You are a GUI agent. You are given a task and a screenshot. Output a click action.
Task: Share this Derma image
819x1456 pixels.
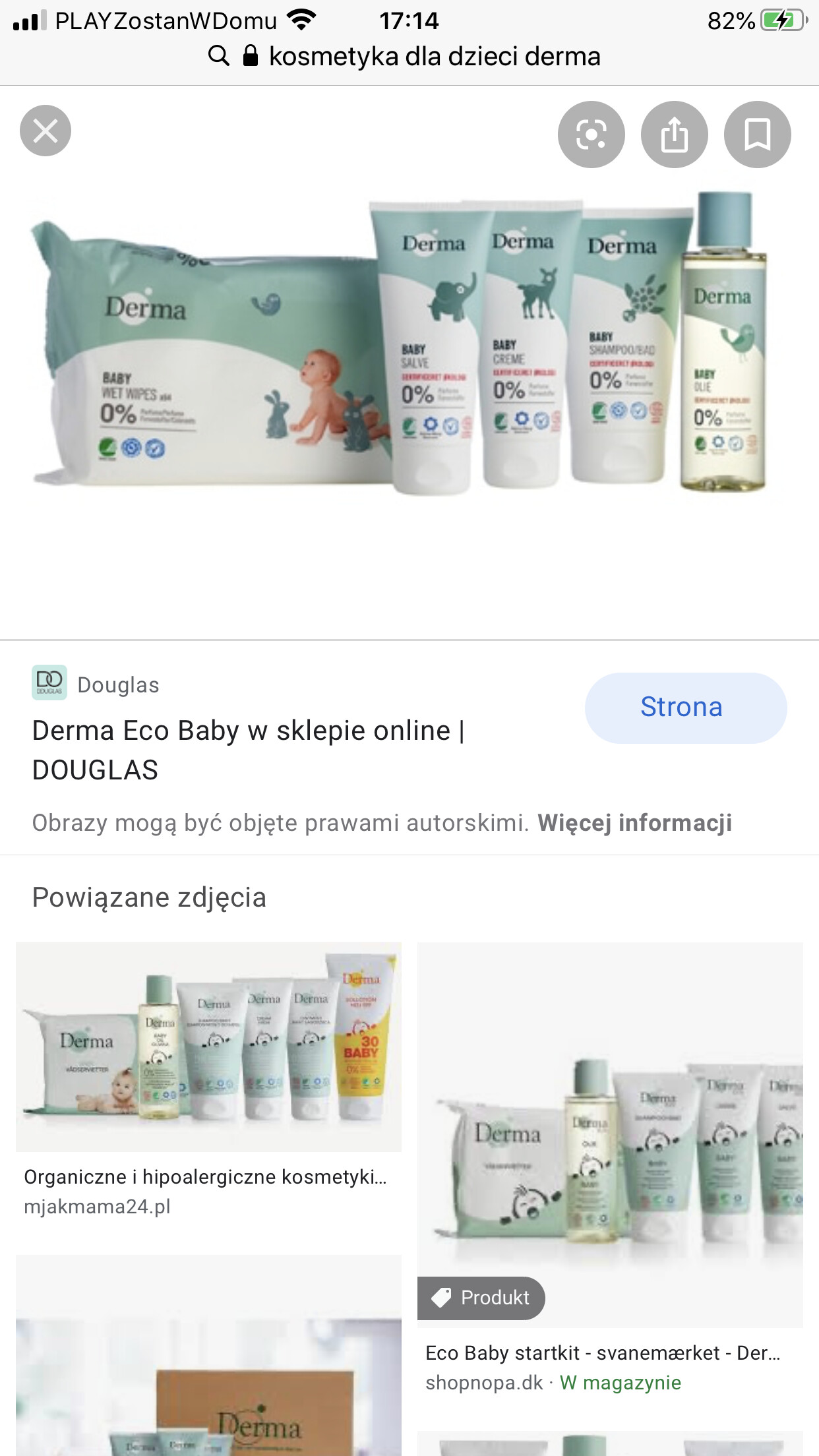coord(675,135)
